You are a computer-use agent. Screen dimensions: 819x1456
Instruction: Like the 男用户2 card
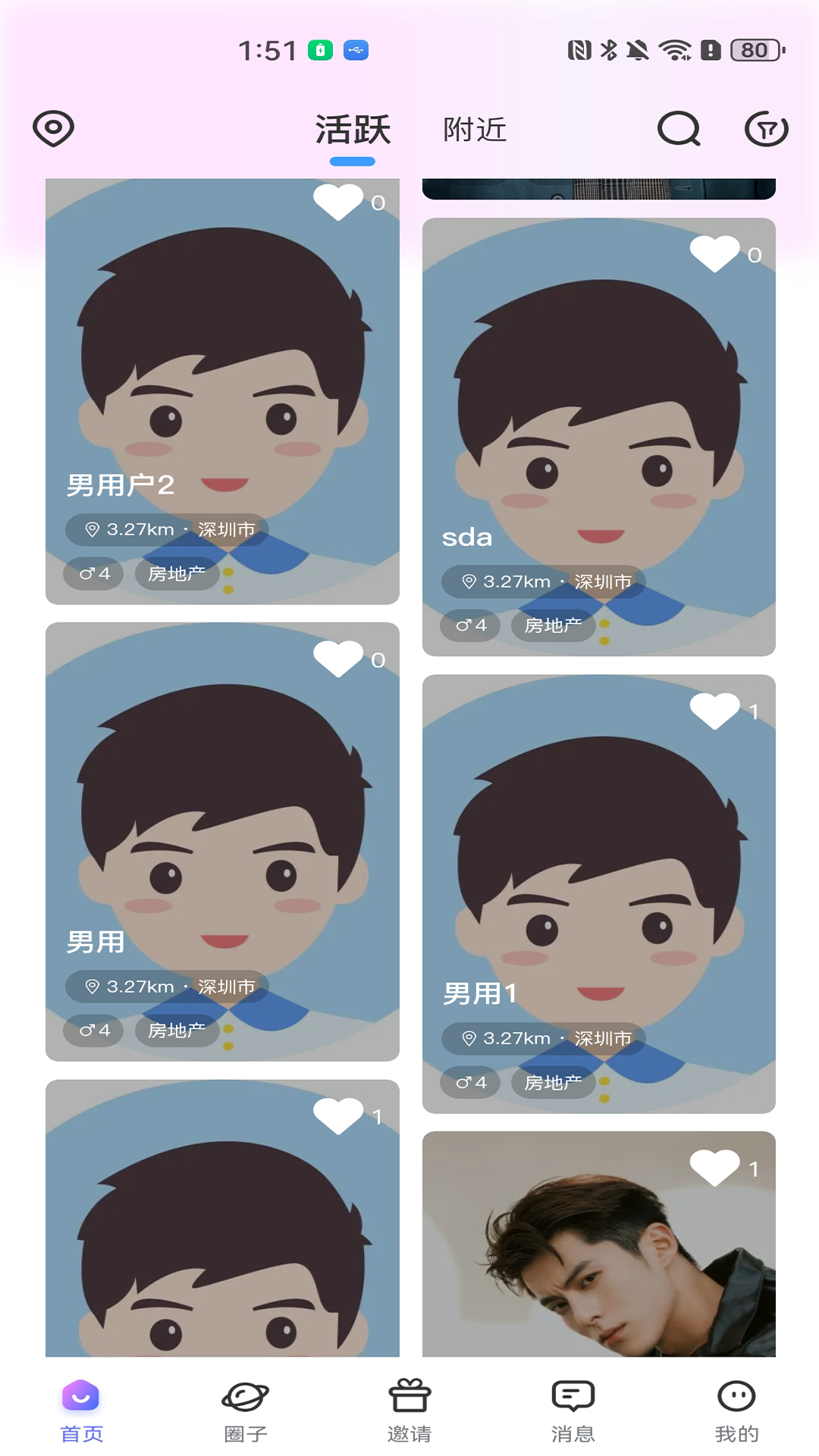[x=338, y=202]
